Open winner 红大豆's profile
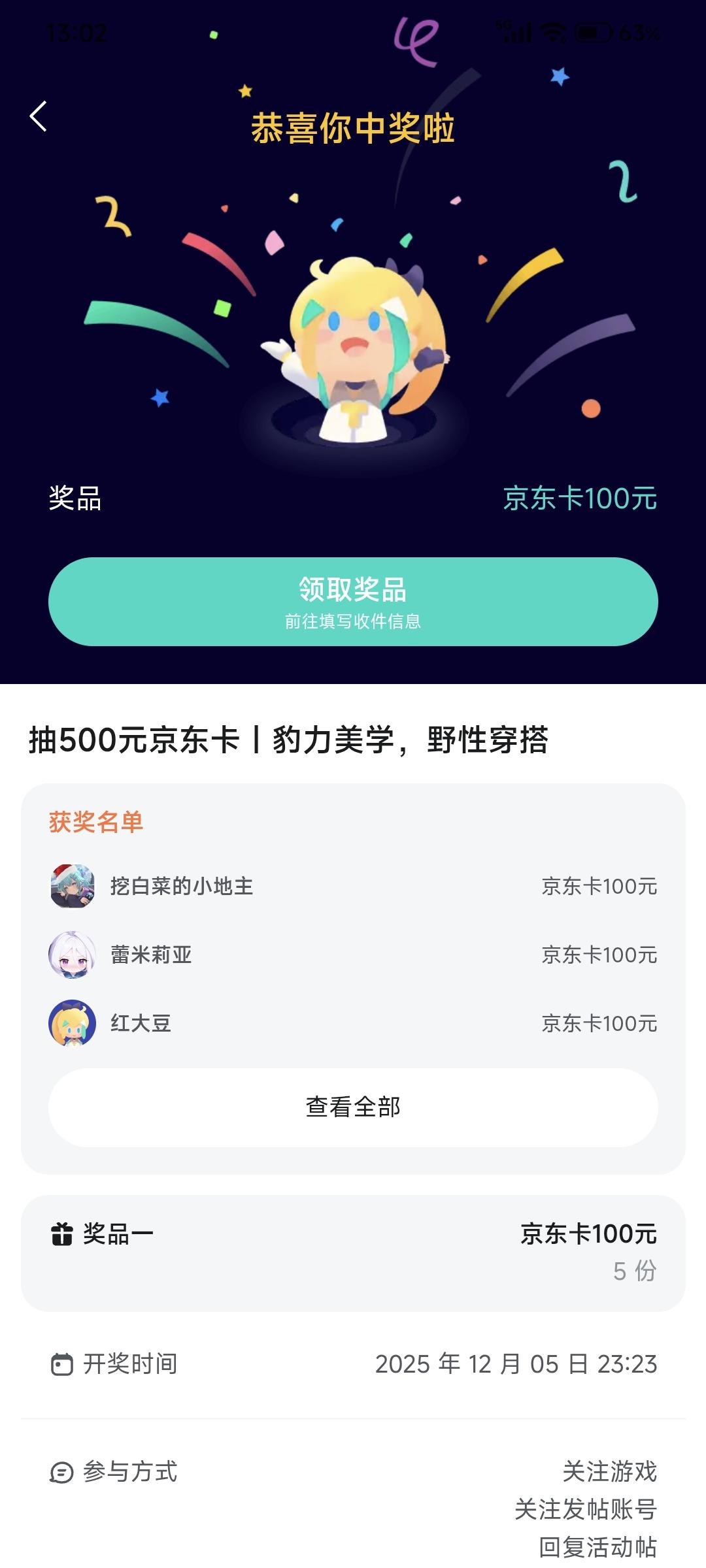The height and width of the screenshot is (1568, 706). click(73, 1023)
